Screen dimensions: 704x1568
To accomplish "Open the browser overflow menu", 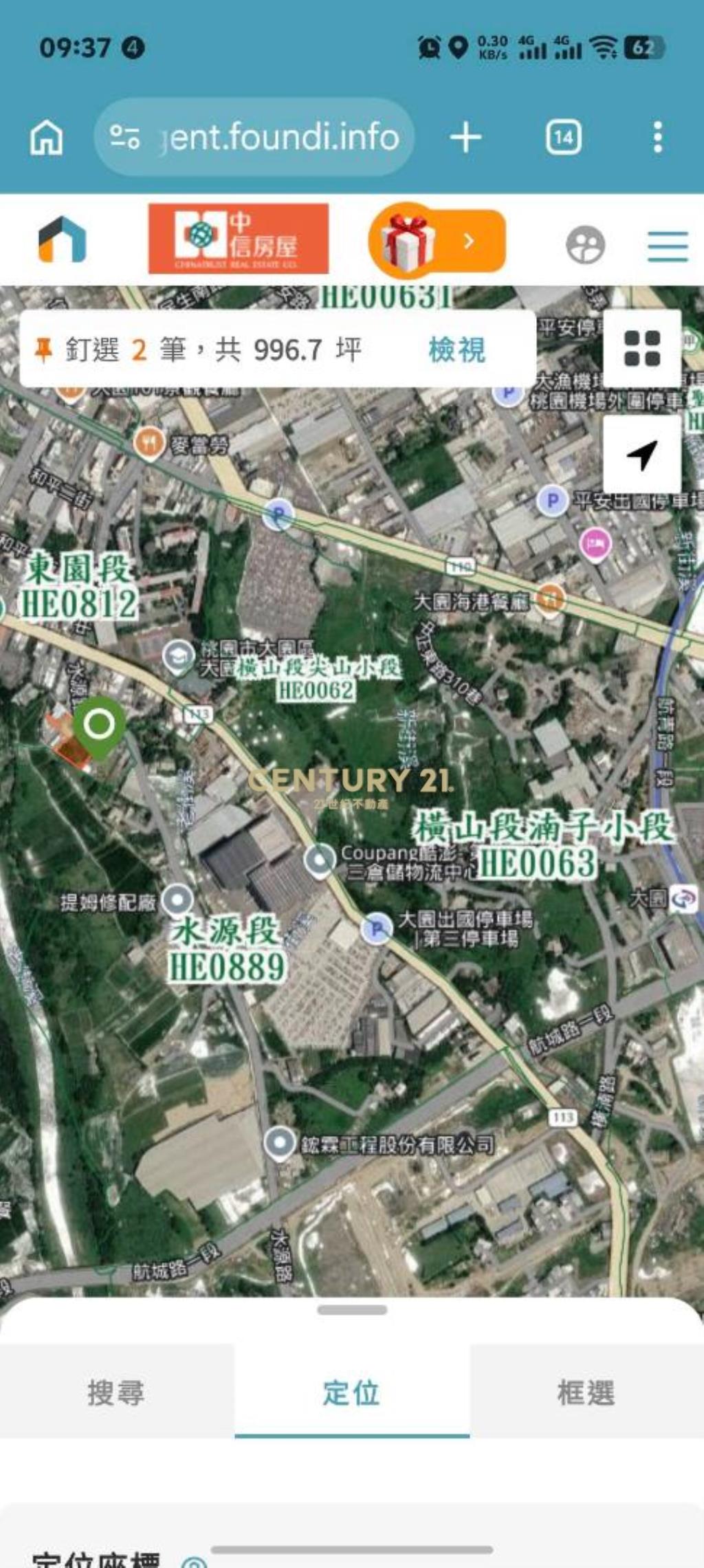I will (x=658, y=138).
